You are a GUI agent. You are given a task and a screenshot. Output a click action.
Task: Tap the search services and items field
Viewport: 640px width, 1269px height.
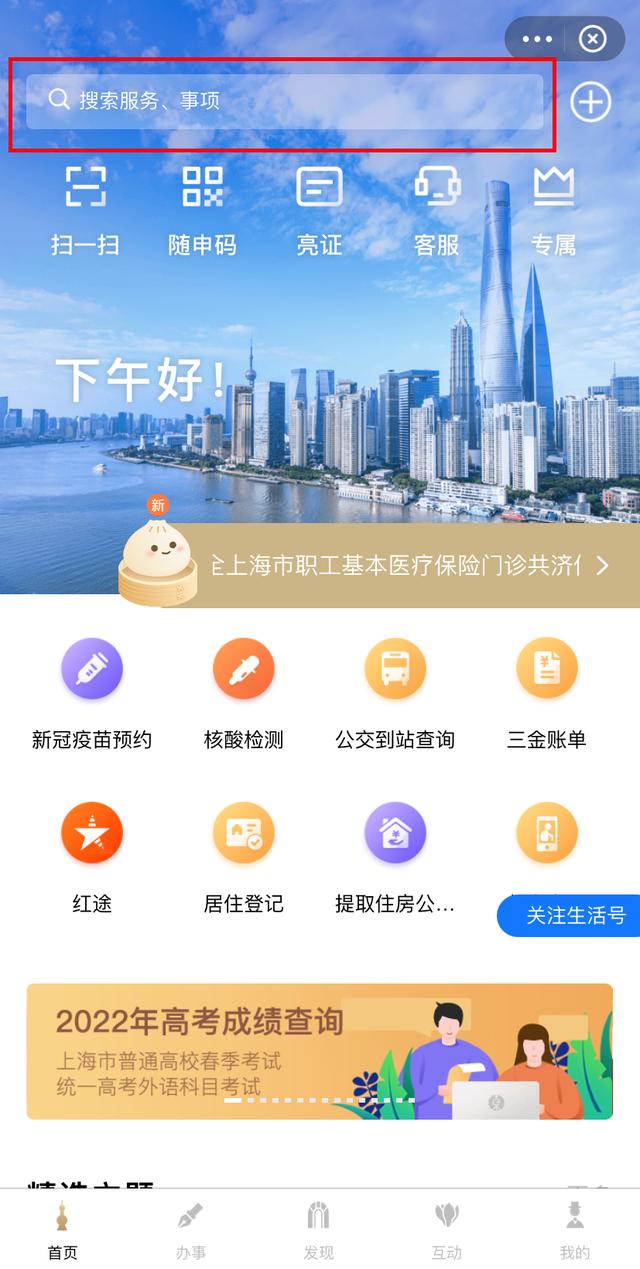[x=284, y=101]
